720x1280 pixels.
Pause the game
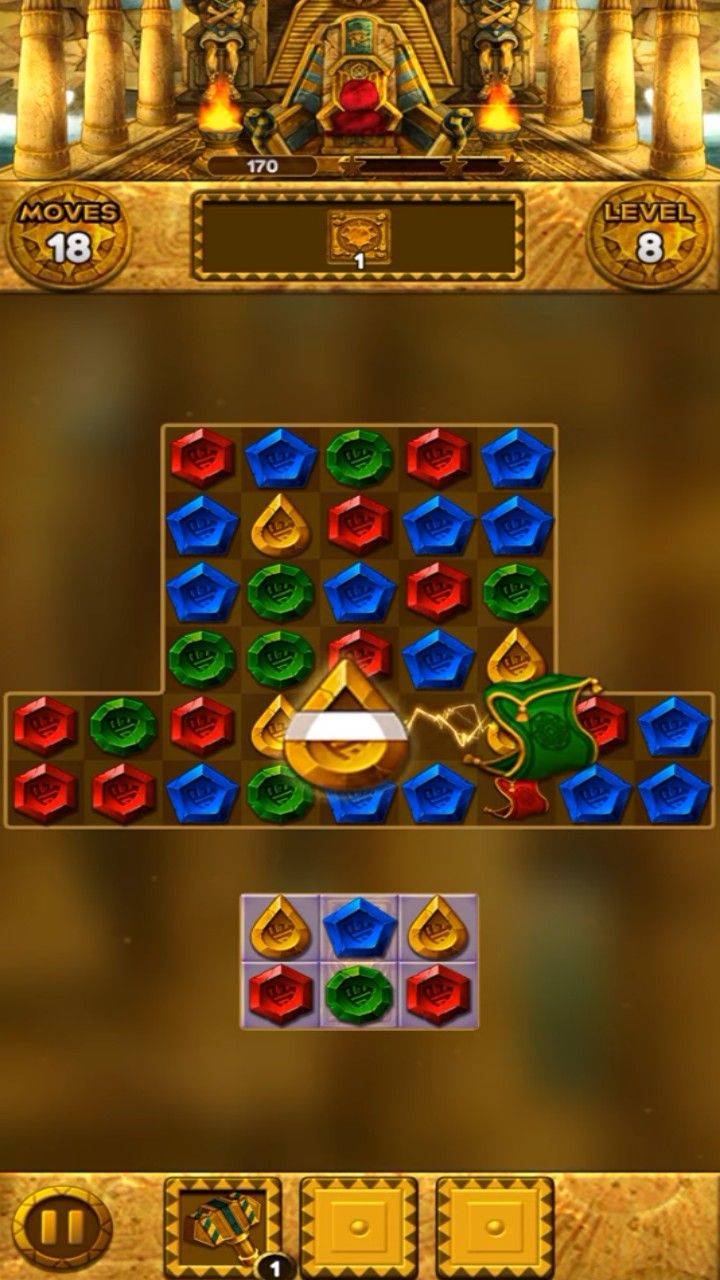pyautogui.click(x=62, y=1228)
